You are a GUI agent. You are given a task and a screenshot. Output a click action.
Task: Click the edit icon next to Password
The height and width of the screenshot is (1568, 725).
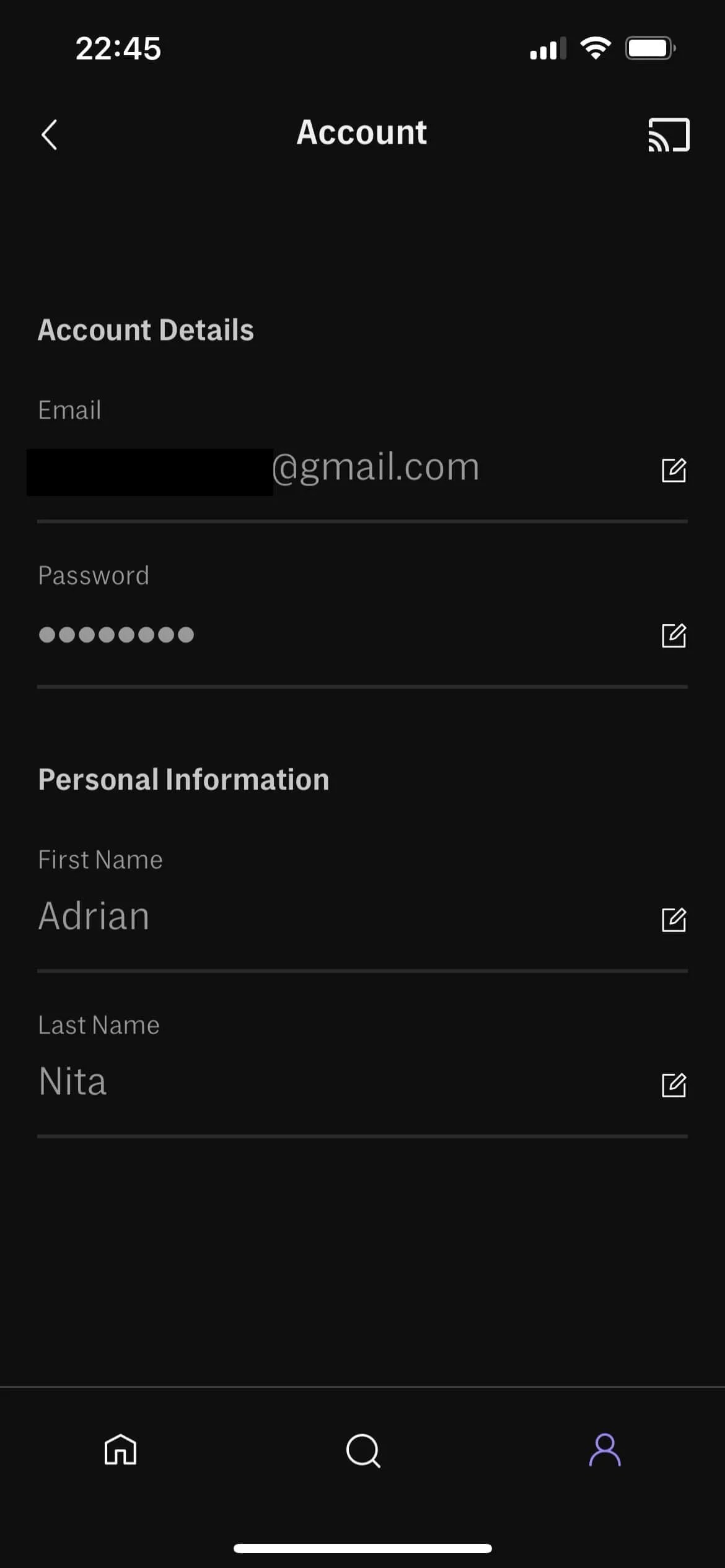coord(675,636)
